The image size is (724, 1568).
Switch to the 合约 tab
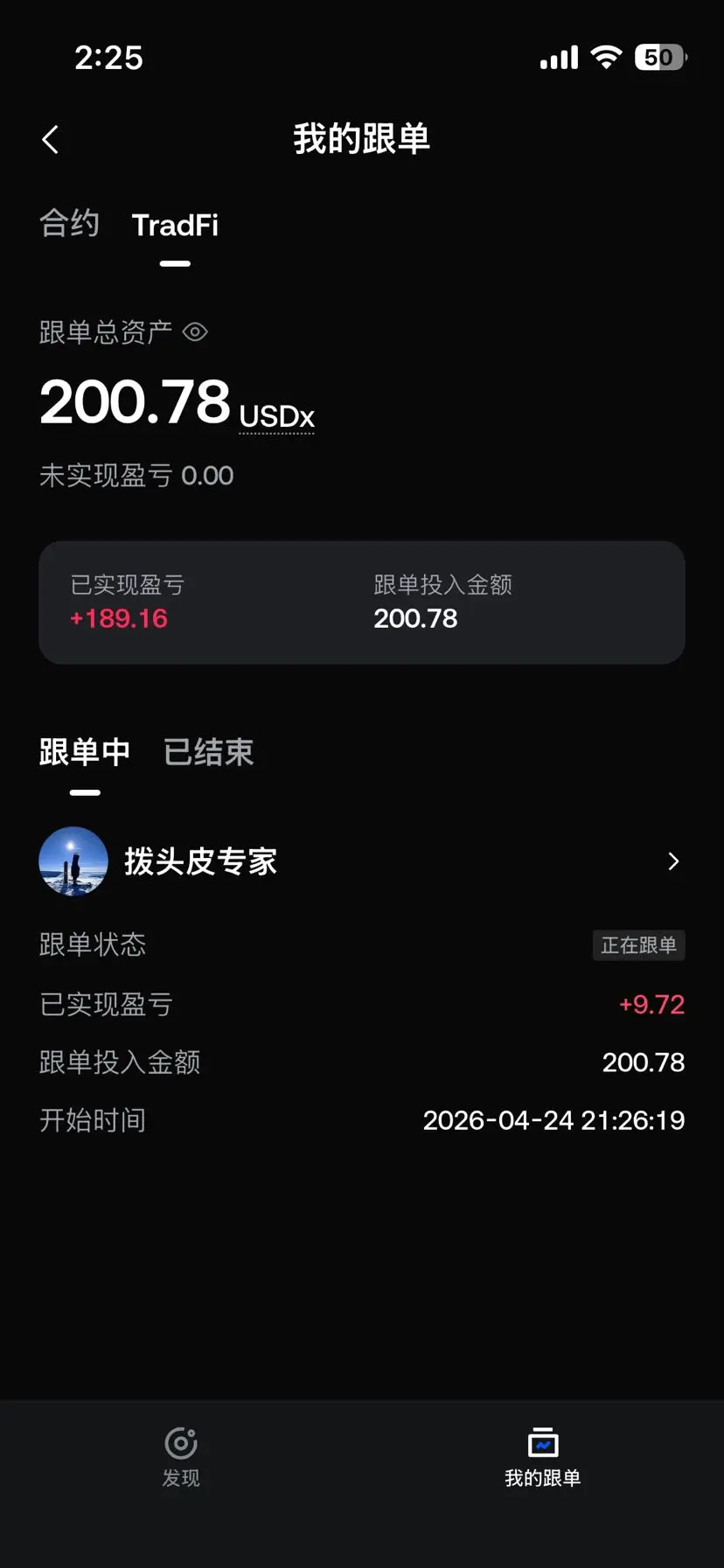tap(69, 224)
